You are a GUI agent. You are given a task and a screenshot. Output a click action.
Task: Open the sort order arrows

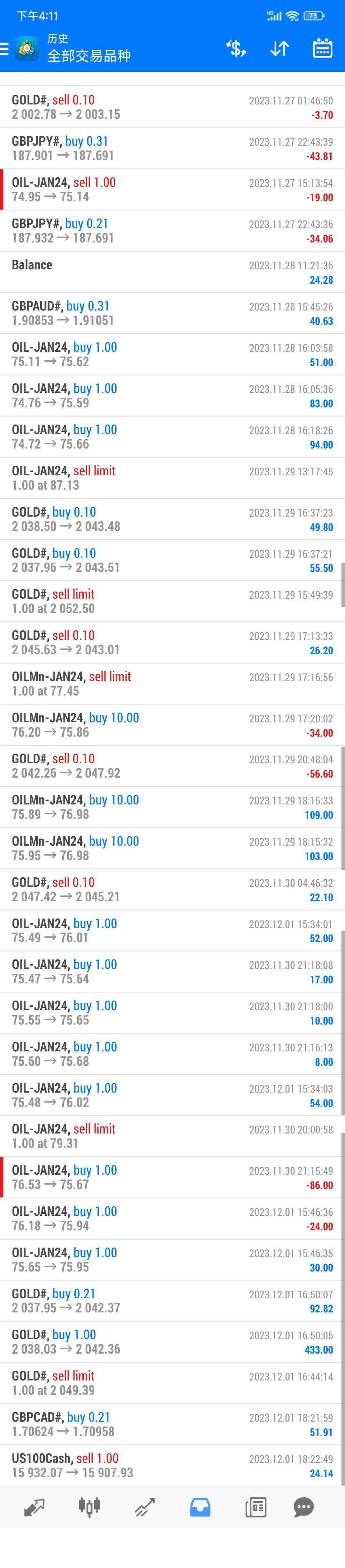tap(279, 48)
